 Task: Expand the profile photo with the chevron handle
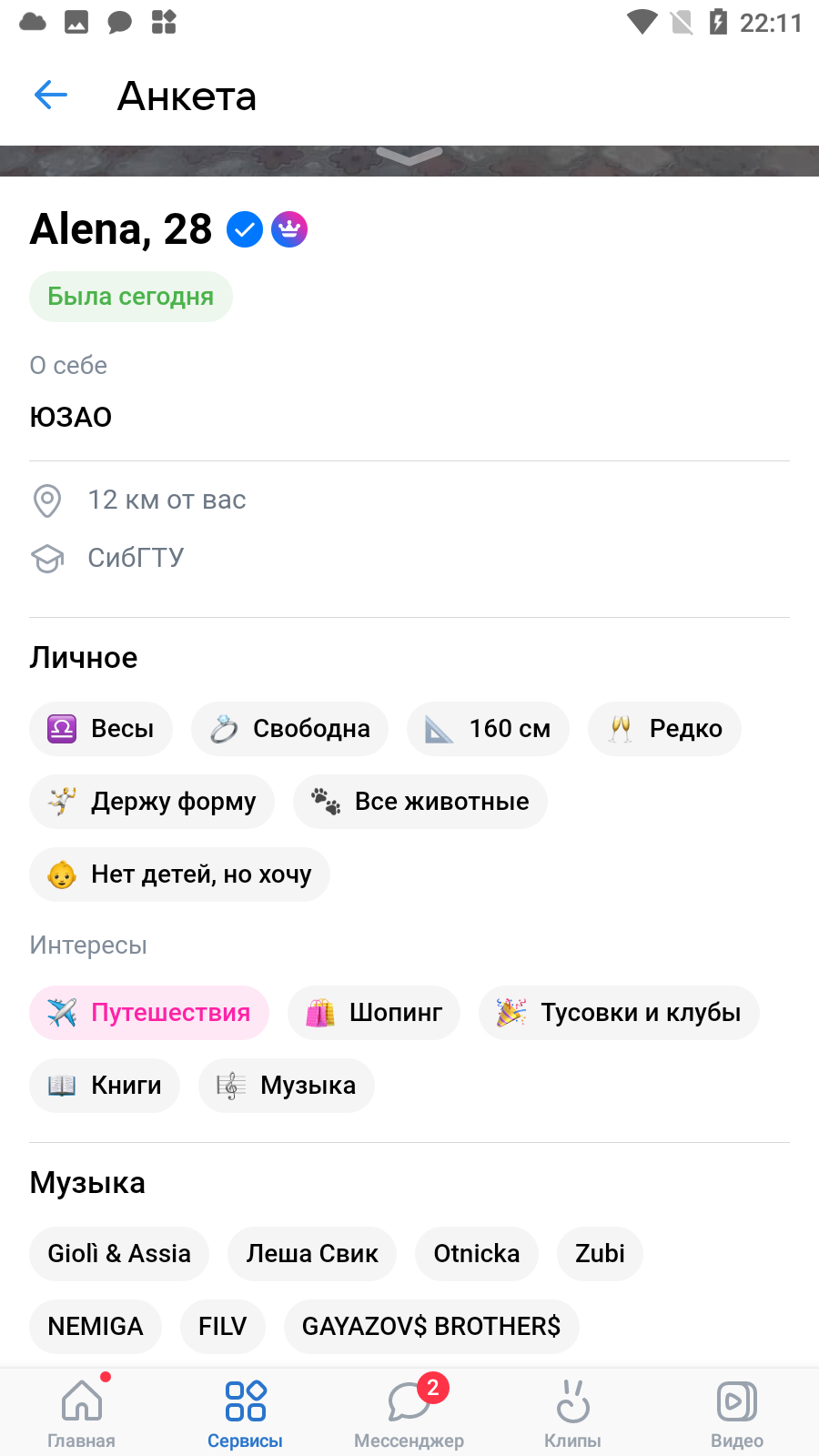(x=409, y=157)
